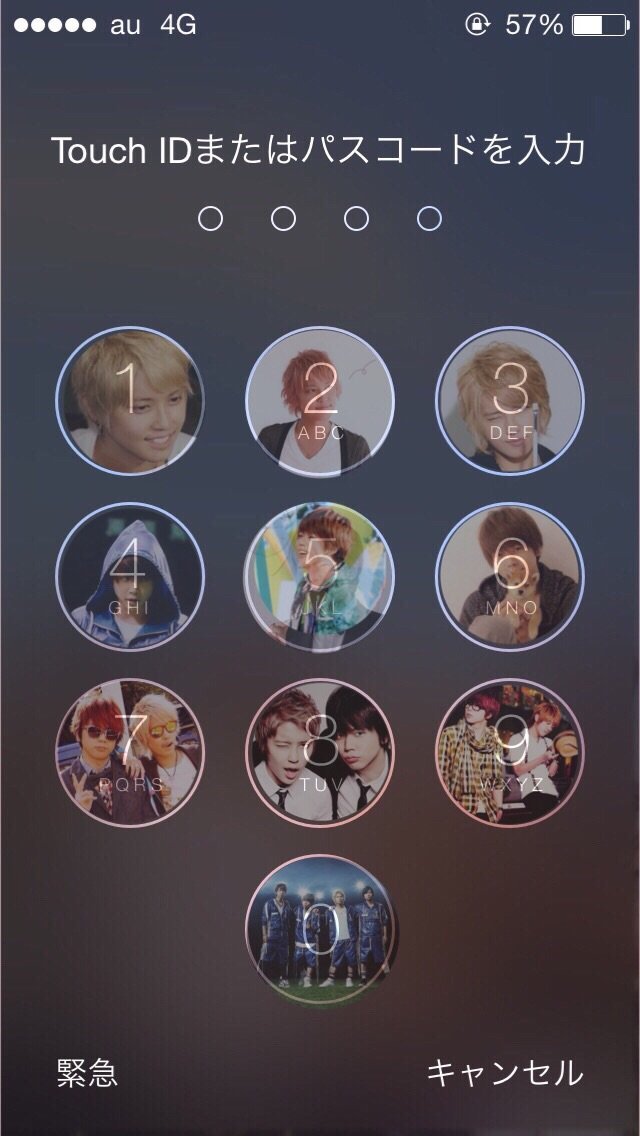Image resolution: width=640 pixels, height=1136 pixels.
Task: Select digit 4 (GHI) on the keypad
Action: click(129, 576)
